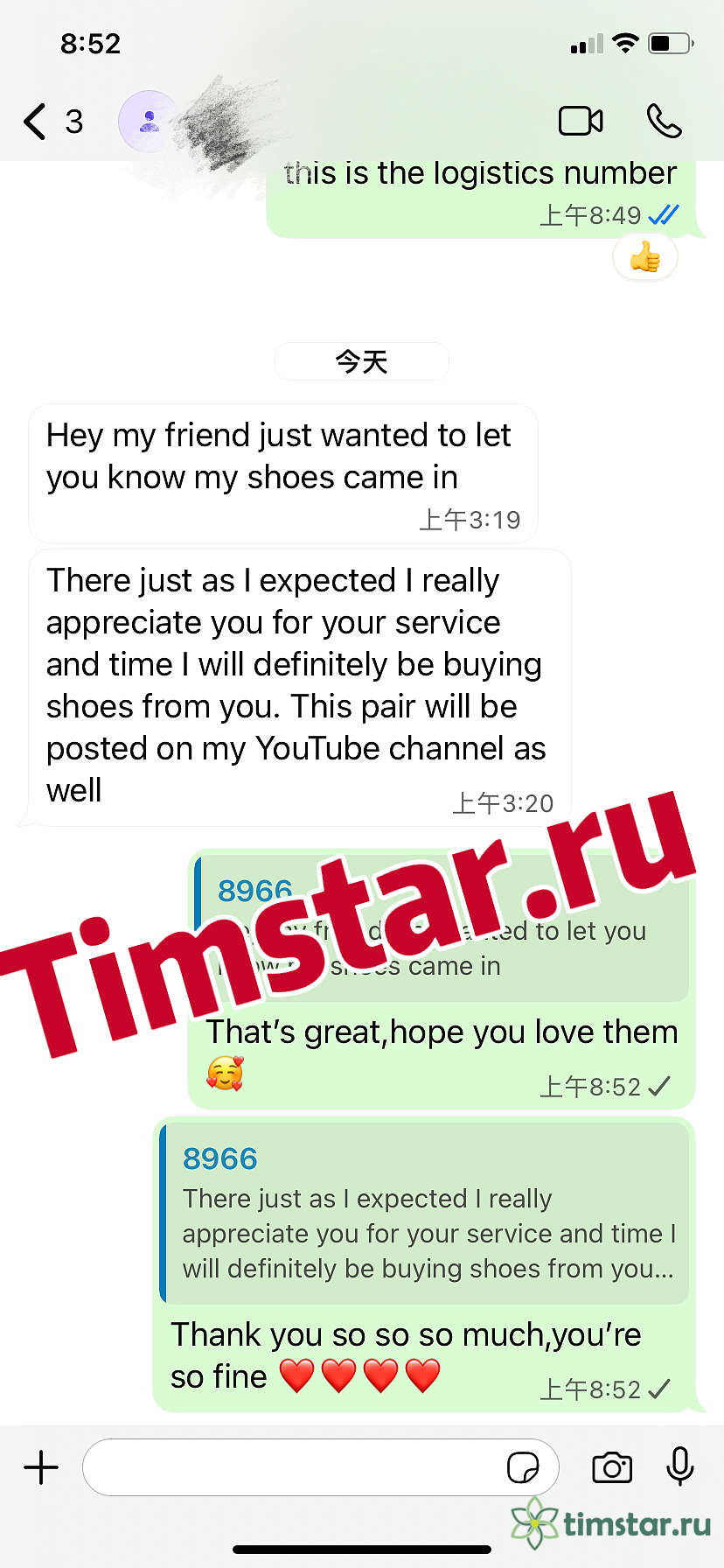724x1568 pixels.
Task: Open the camera
Action: coord(612,1467)
